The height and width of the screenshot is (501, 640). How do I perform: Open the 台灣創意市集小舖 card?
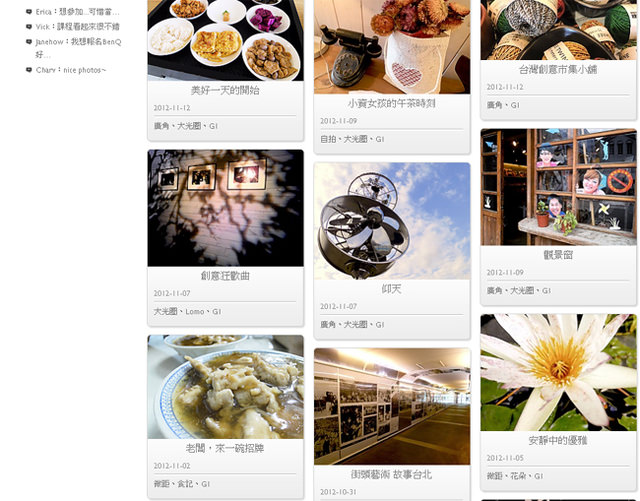[558, 70]
